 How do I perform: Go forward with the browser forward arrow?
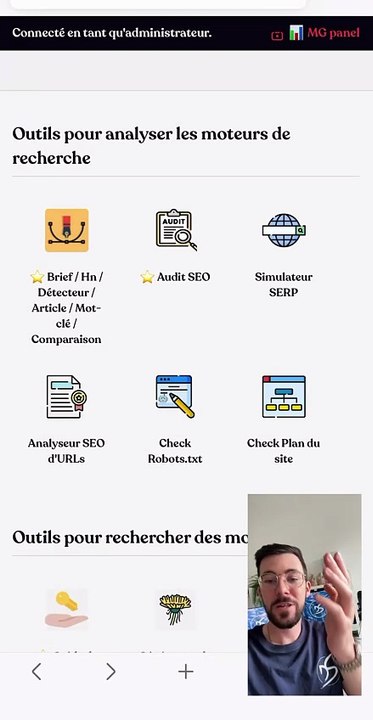(x=111, y=672)
